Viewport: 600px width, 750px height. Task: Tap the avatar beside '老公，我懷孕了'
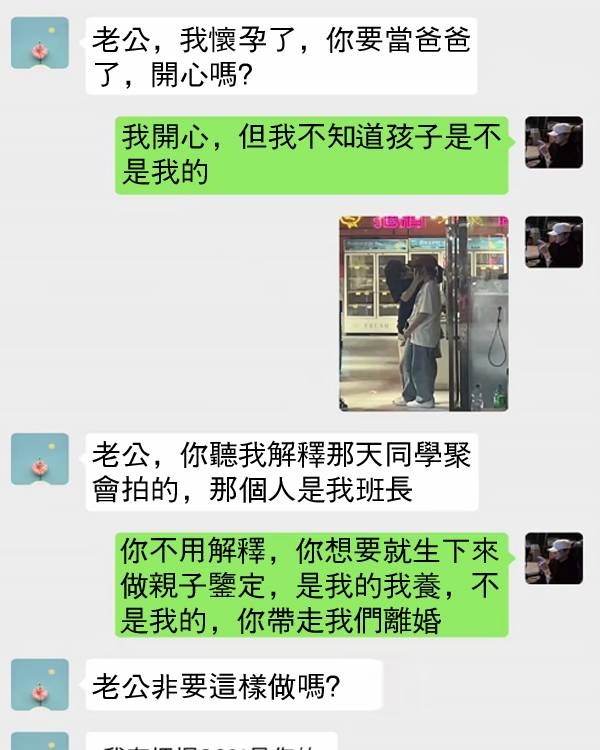(x=40, y=43)
